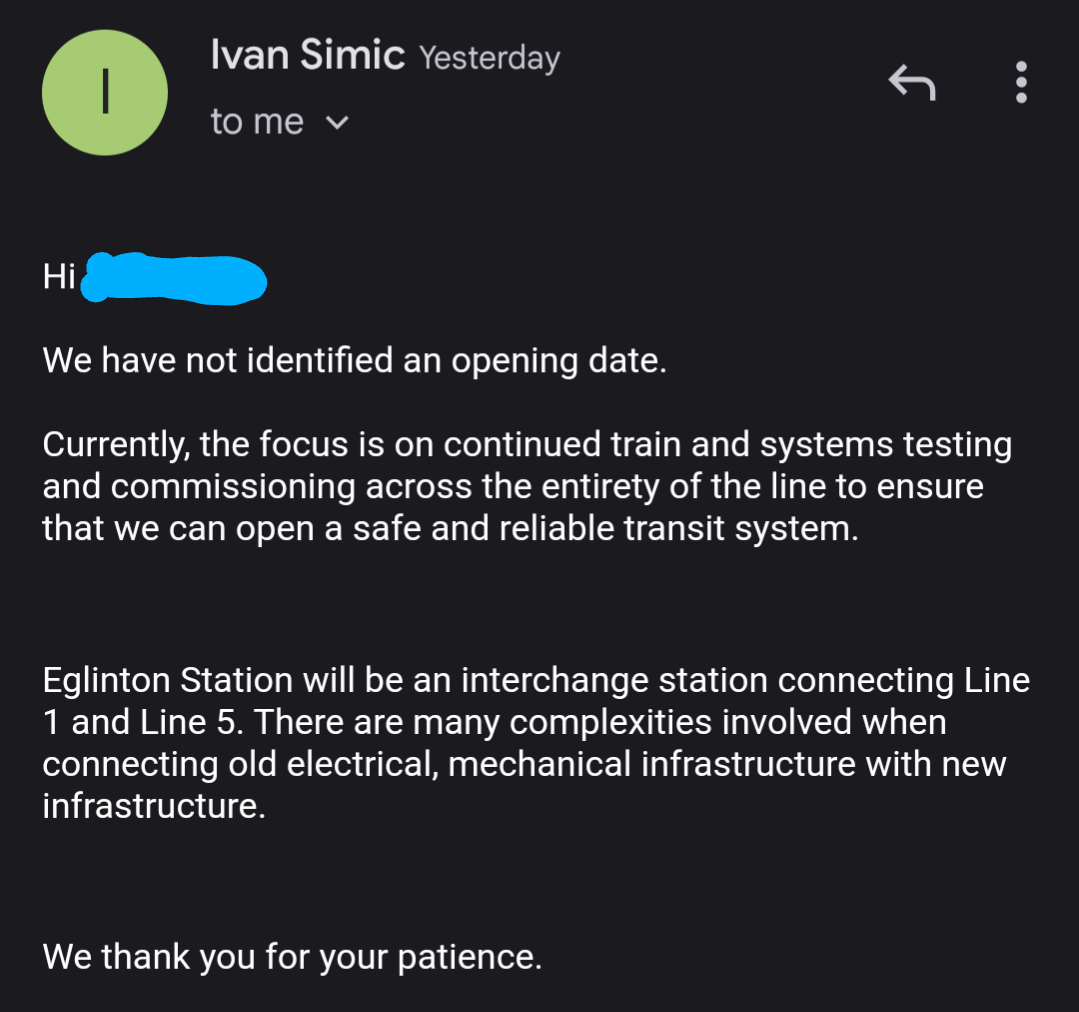Reply to Ivan Simic's email
This screenshot has height=1012, width=1079.
tap(912, 83)
